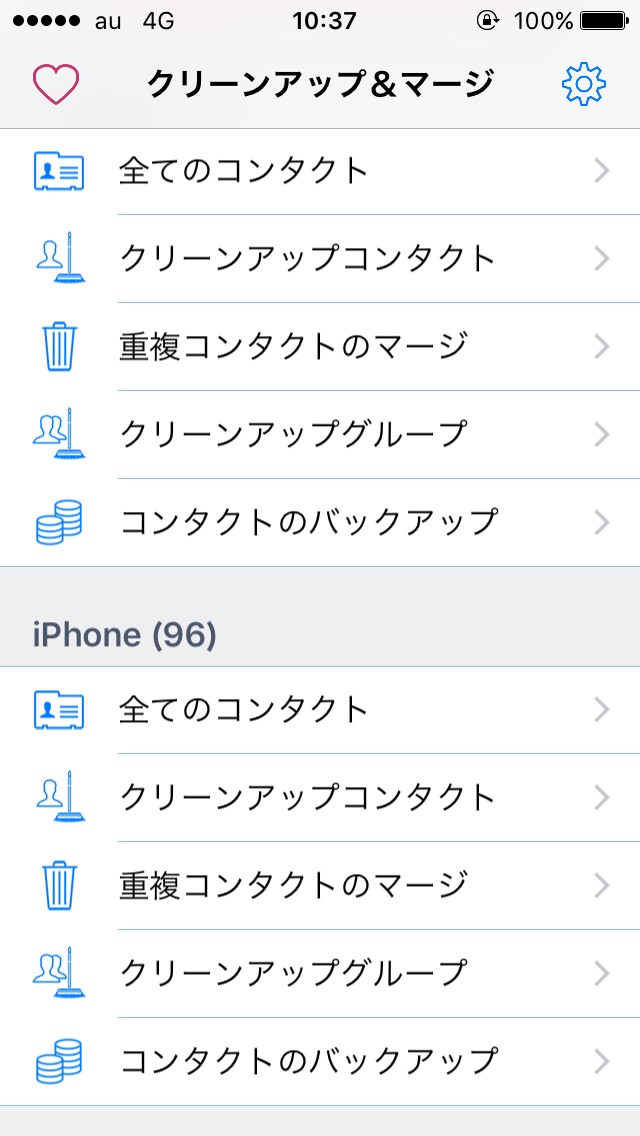Tap the heart favorites icon
Screen dimensions: 640x1136
tap(56, 84)
